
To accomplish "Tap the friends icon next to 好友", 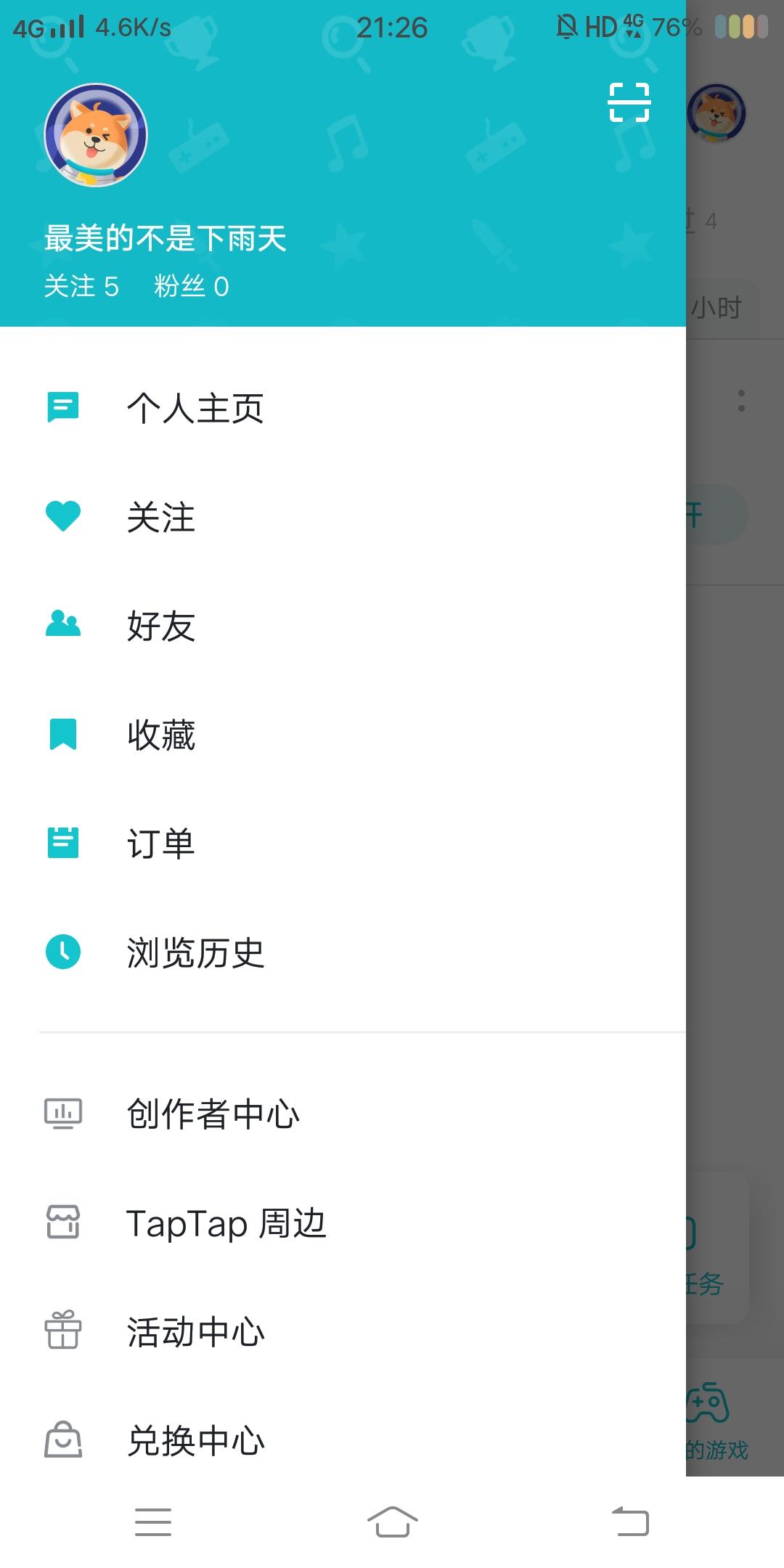I will (x=64, y=626).
